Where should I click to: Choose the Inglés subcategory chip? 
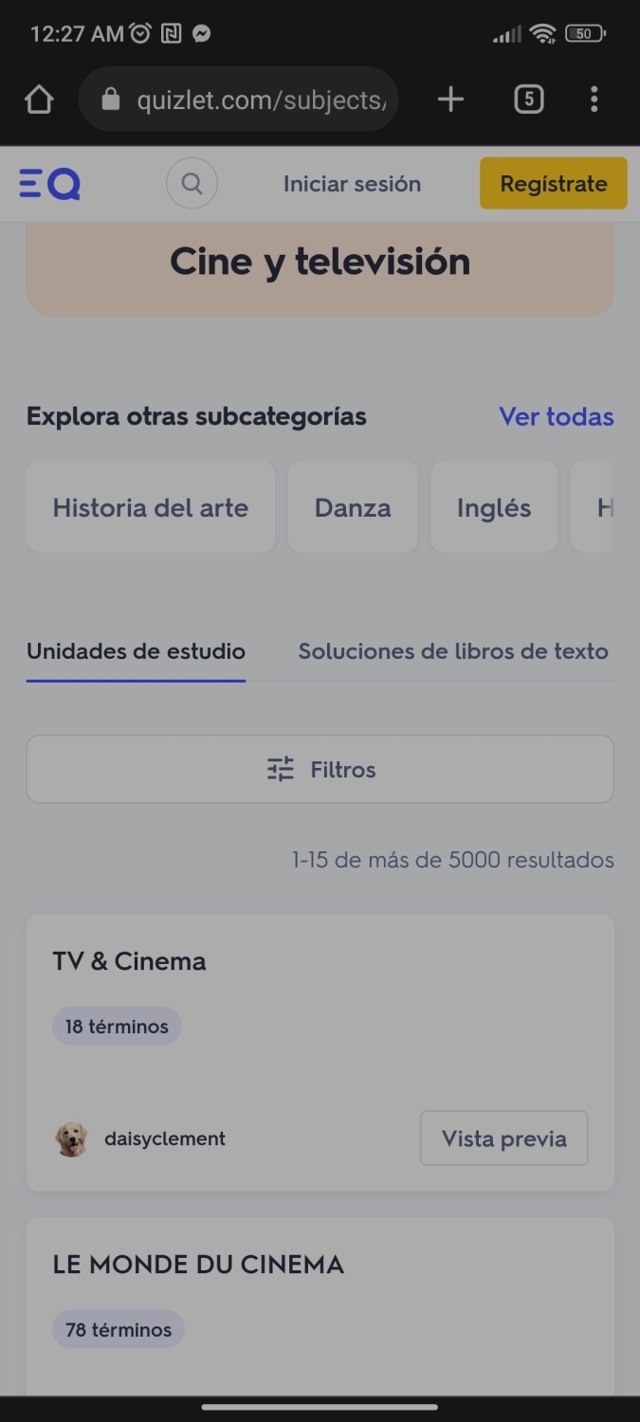tap(493, 507)
